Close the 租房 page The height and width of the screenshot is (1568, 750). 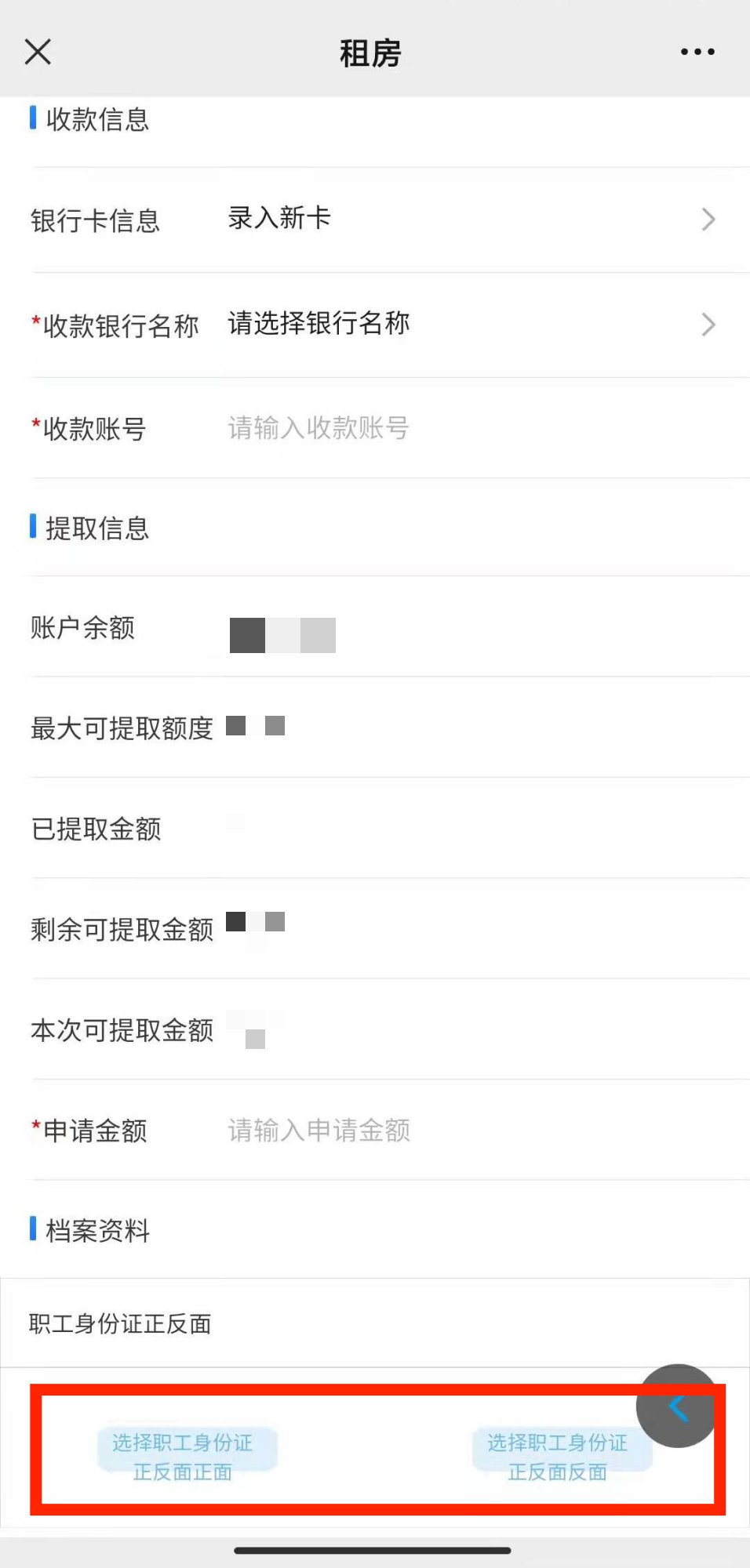[38, 53]
